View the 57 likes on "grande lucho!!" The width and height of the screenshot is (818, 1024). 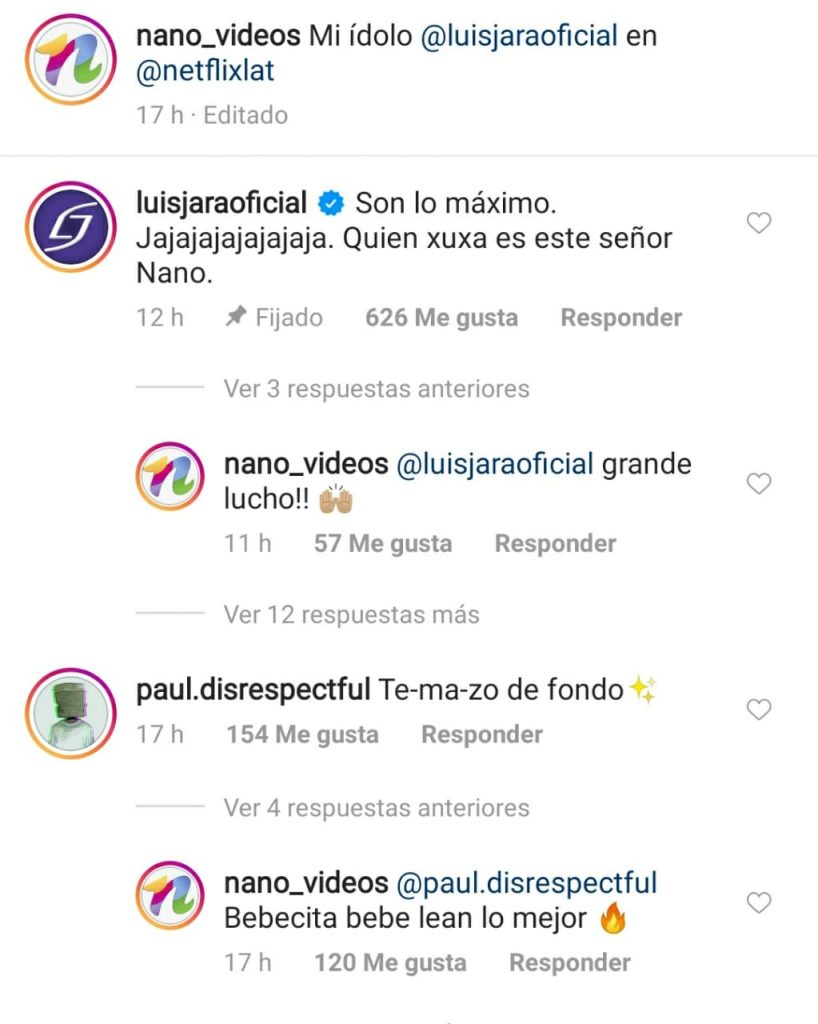[382, 544]
